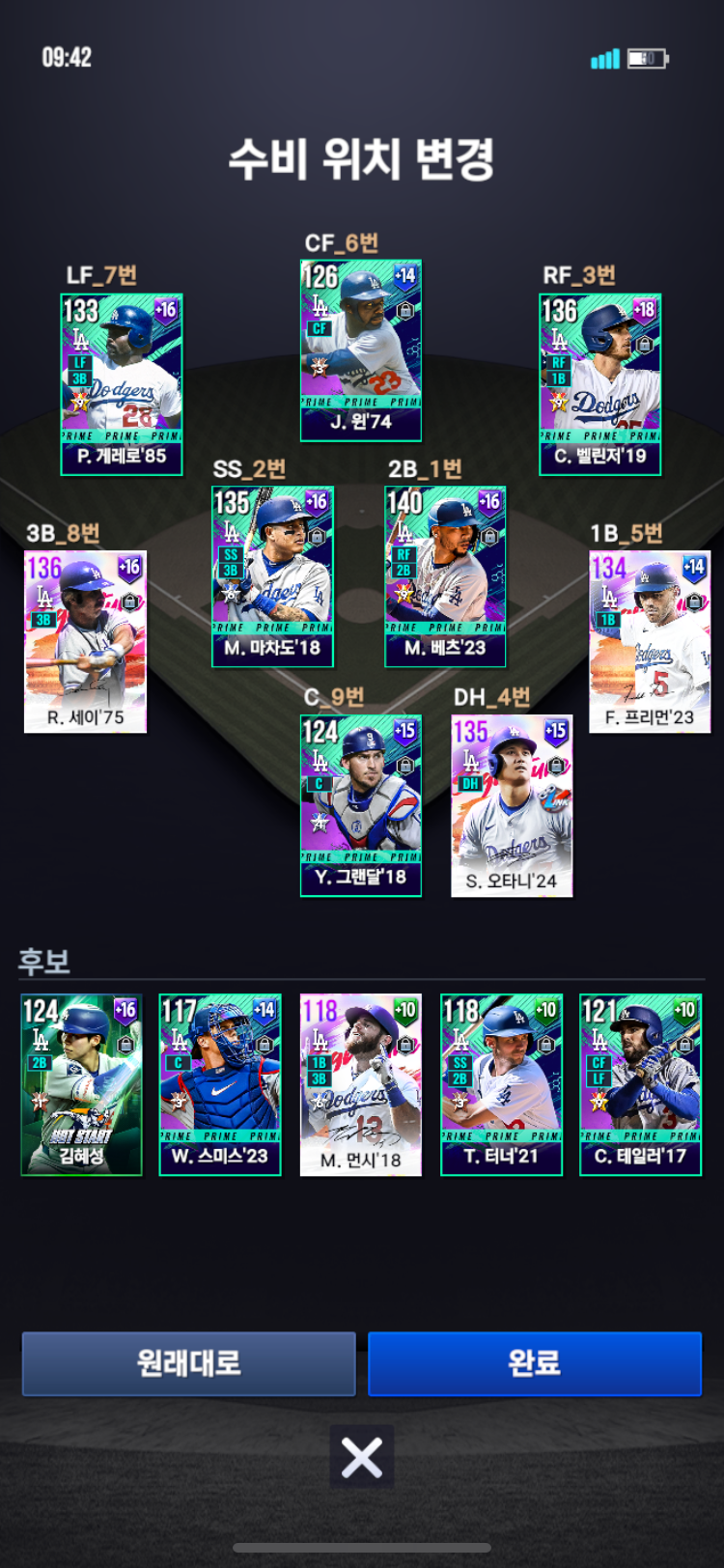
Task: Pick third baseman card R. 세이'75
Action: 86,642
